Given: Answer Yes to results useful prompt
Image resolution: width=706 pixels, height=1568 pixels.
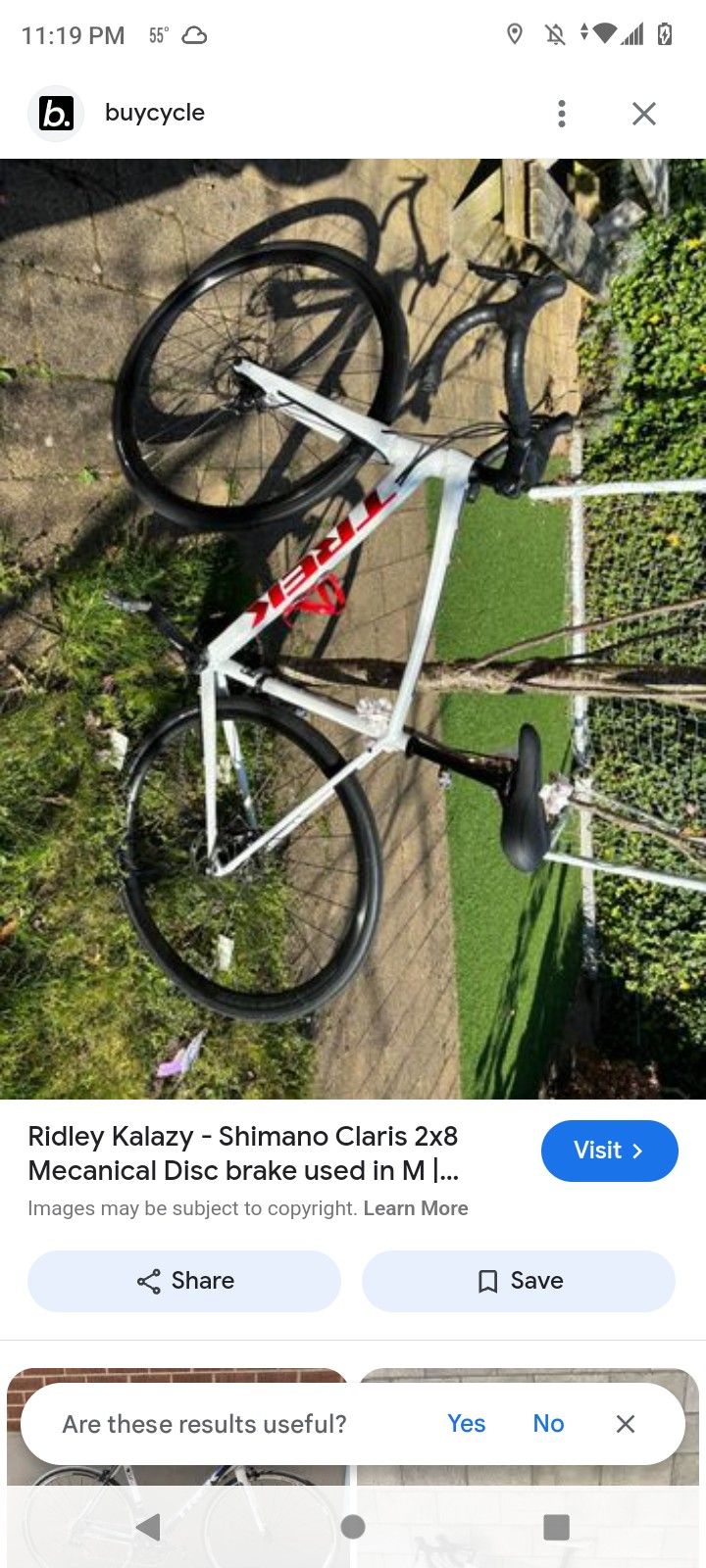Looking at the screenshot, I should pyautogui.click(x=466, y=1424).
